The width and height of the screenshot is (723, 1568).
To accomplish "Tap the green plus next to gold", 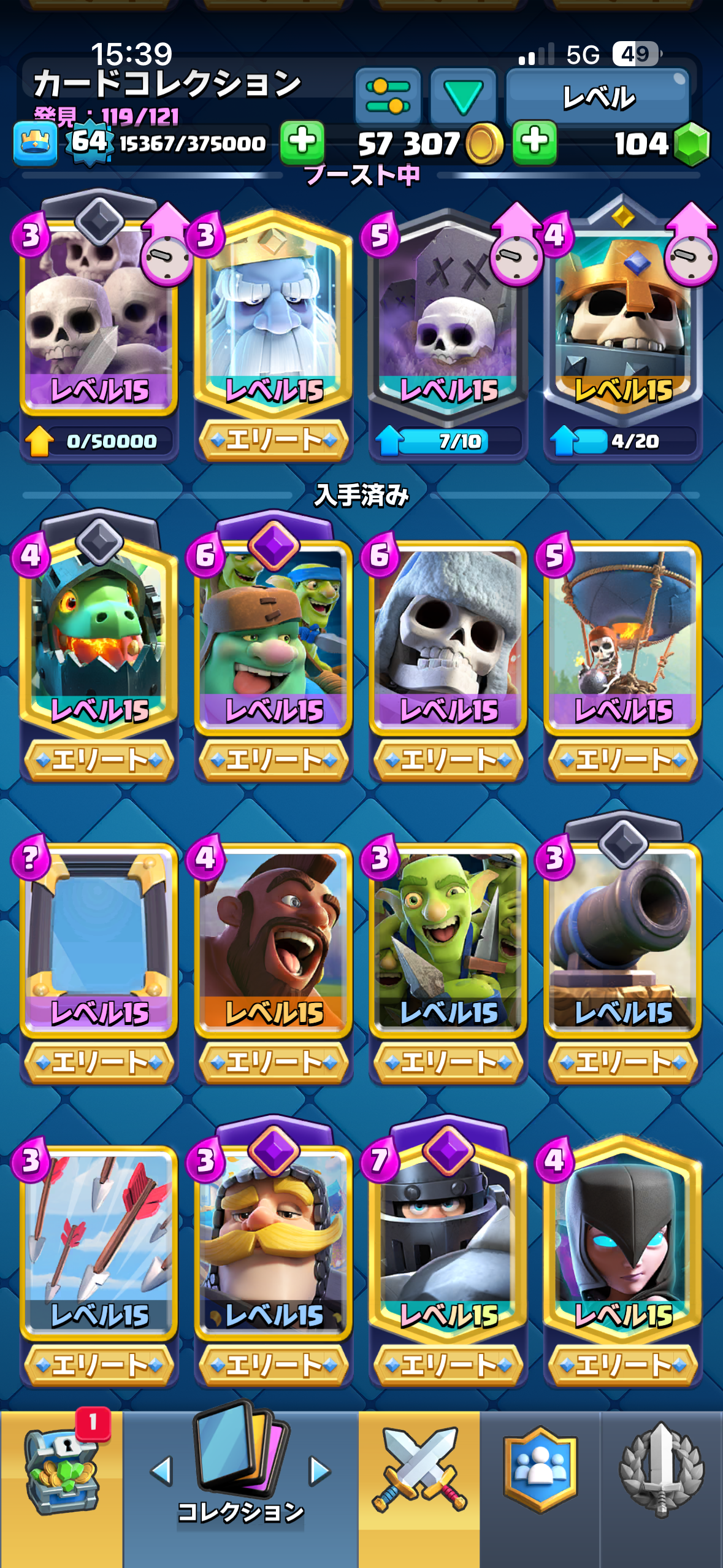I will (x=535, y=142).
